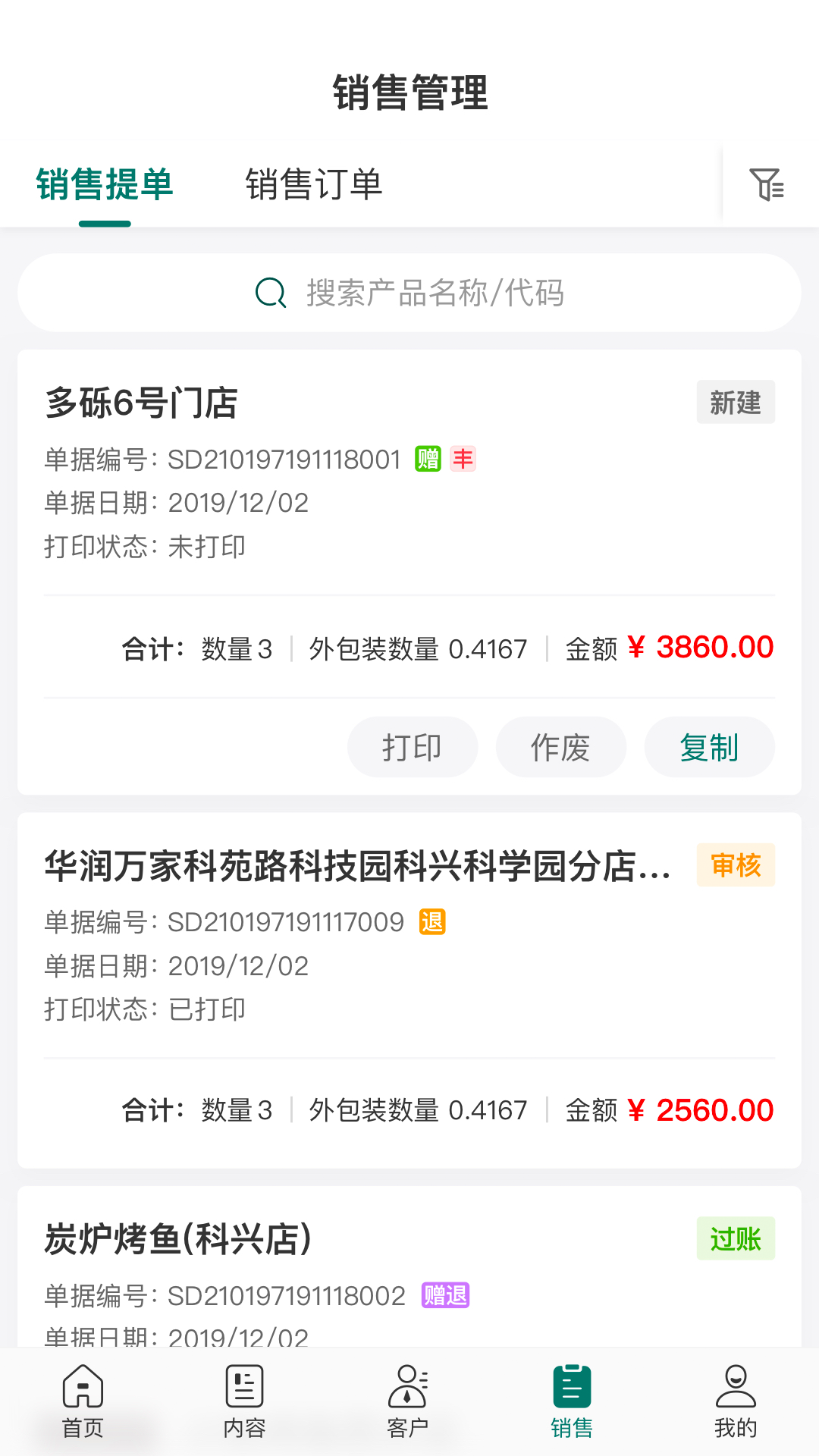819x1456 pixels.
Task: Tap the 退 return badge on SD210197191117009
Action: click(432, 922)
